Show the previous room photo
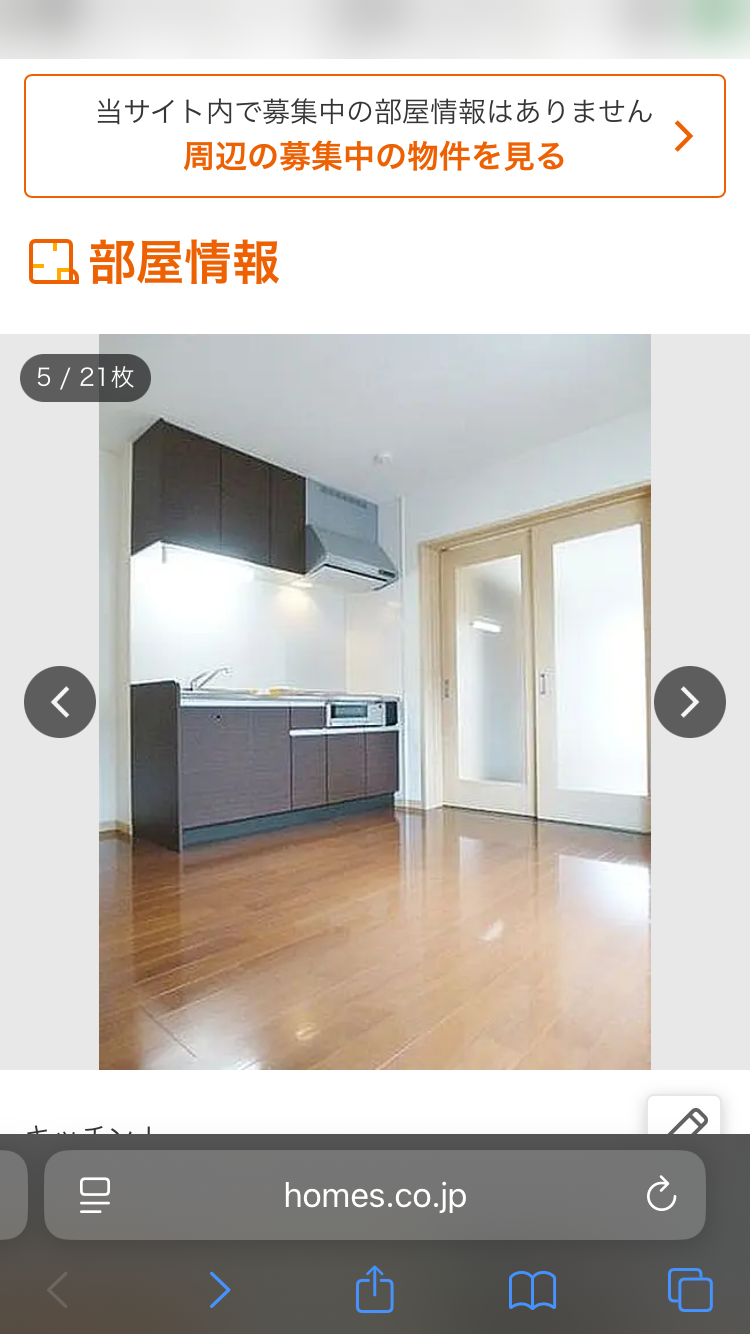Image resolution: width=750 pixels, height=1334 pixels. tap(60, 702)
